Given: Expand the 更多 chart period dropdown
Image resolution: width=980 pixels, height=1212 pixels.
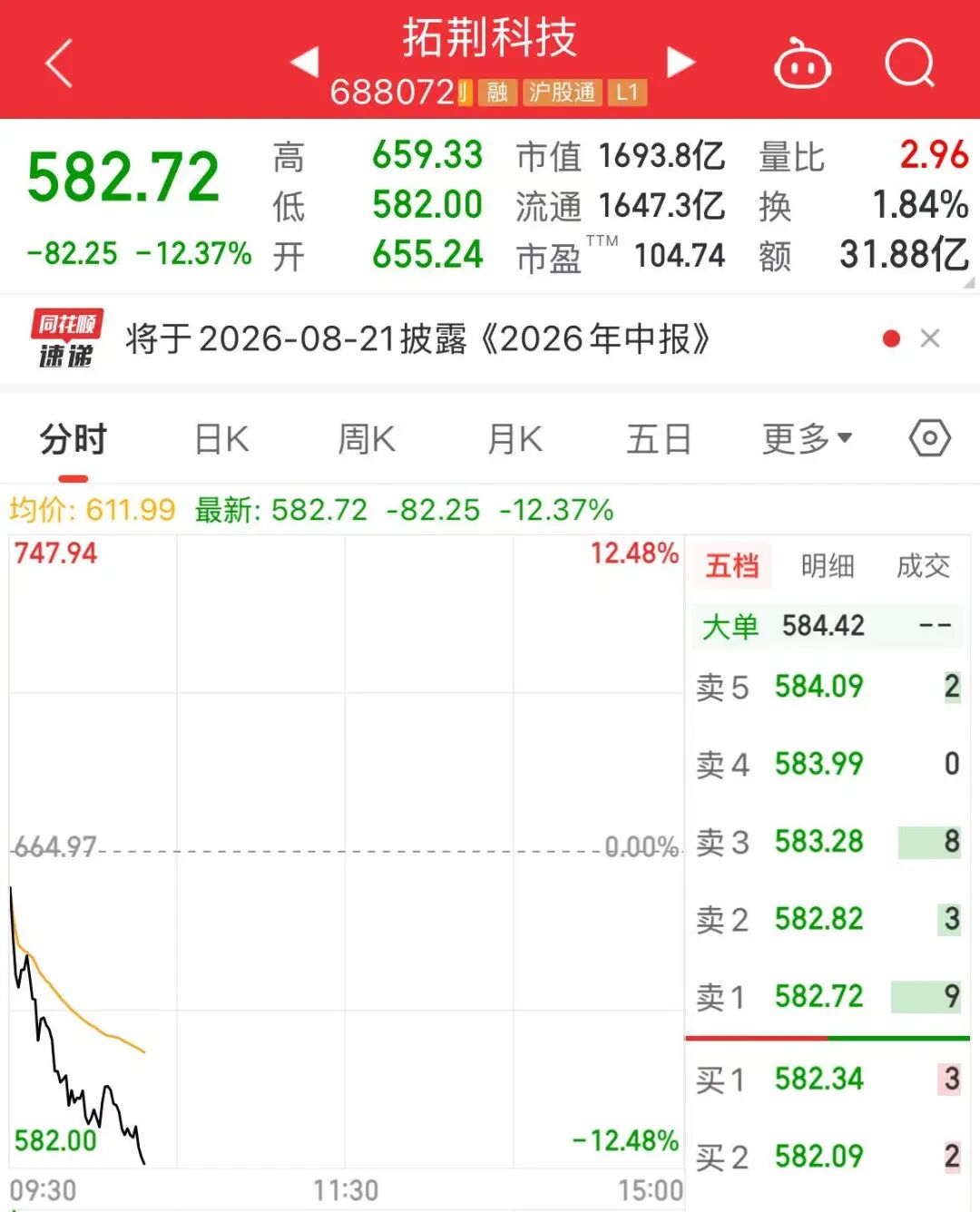Looking at the screenshot, I should (807, 439).
